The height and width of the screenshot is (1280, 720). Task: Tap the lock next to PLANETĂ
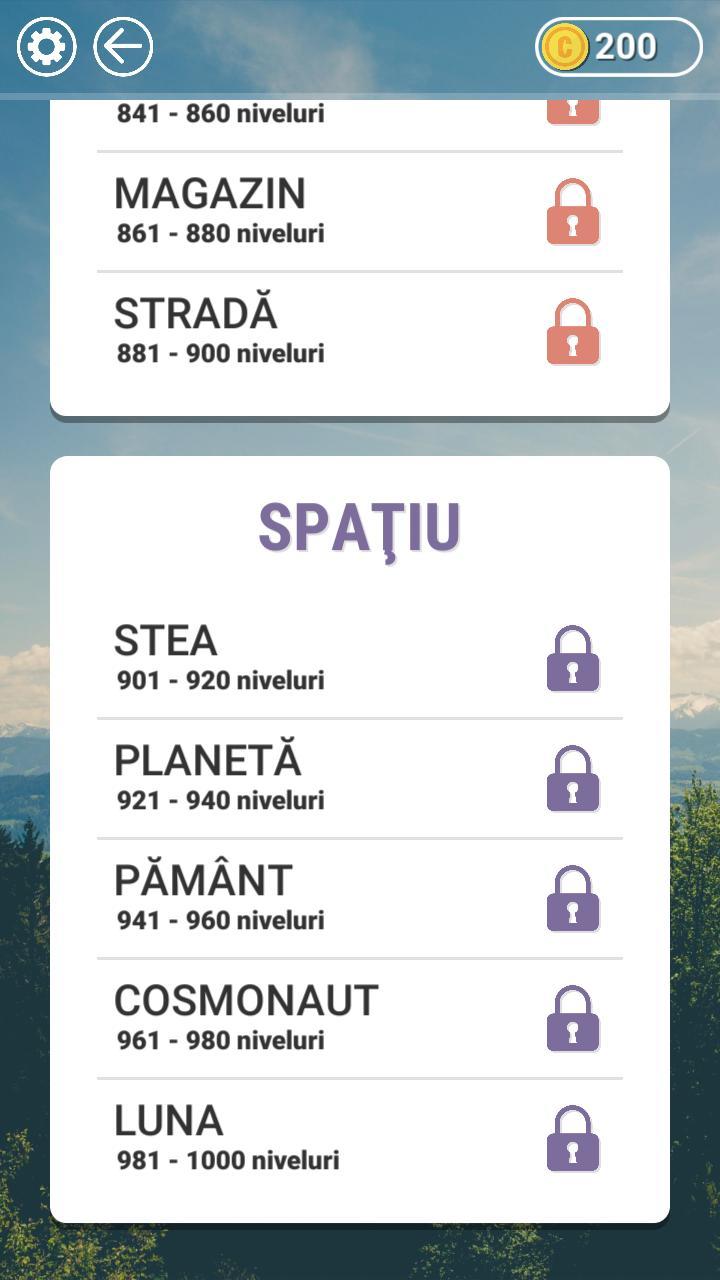pos(573,778)
